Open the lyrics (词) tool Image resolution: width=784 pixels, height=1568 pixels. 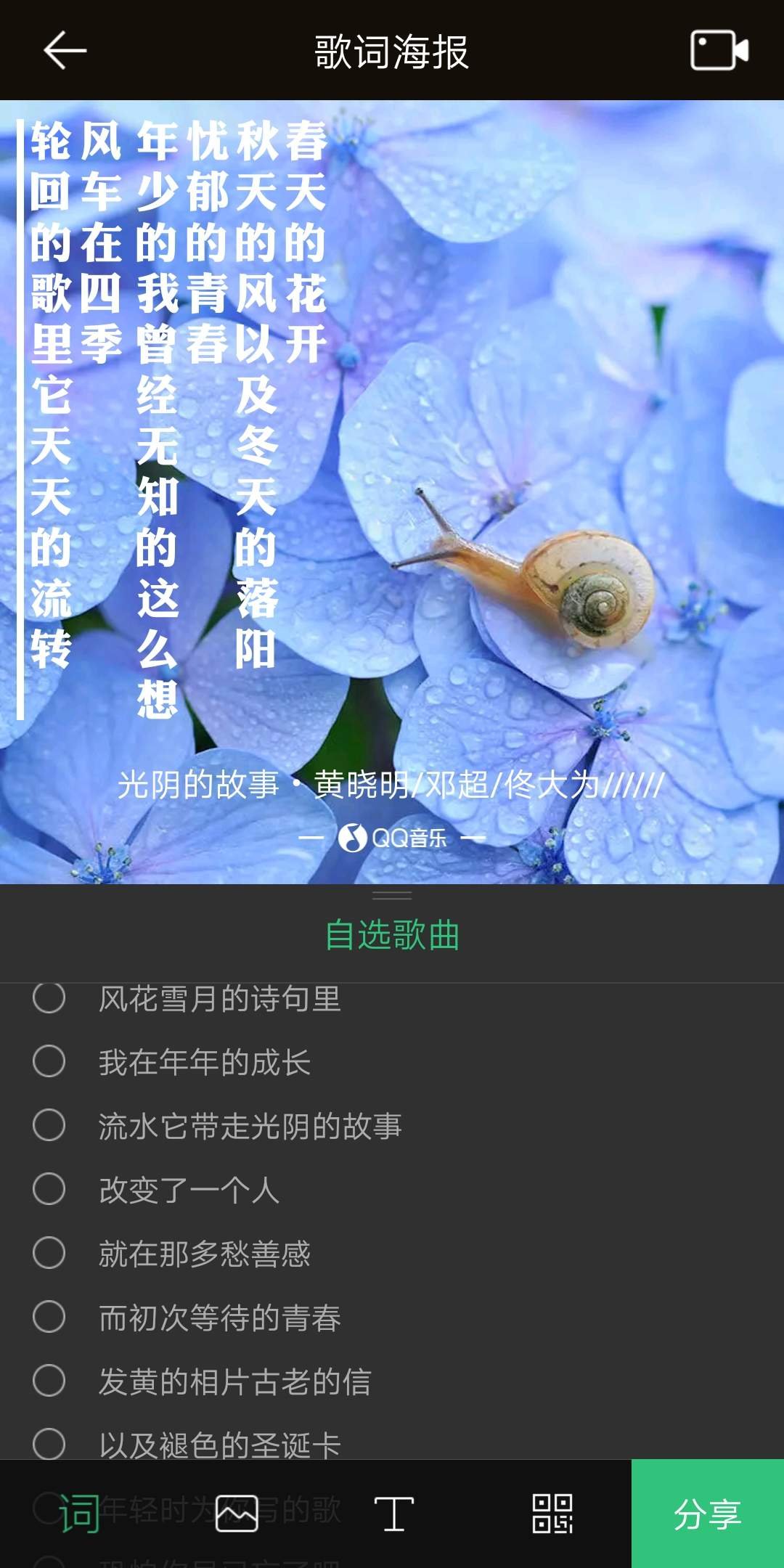click(x=78, y=1514)
